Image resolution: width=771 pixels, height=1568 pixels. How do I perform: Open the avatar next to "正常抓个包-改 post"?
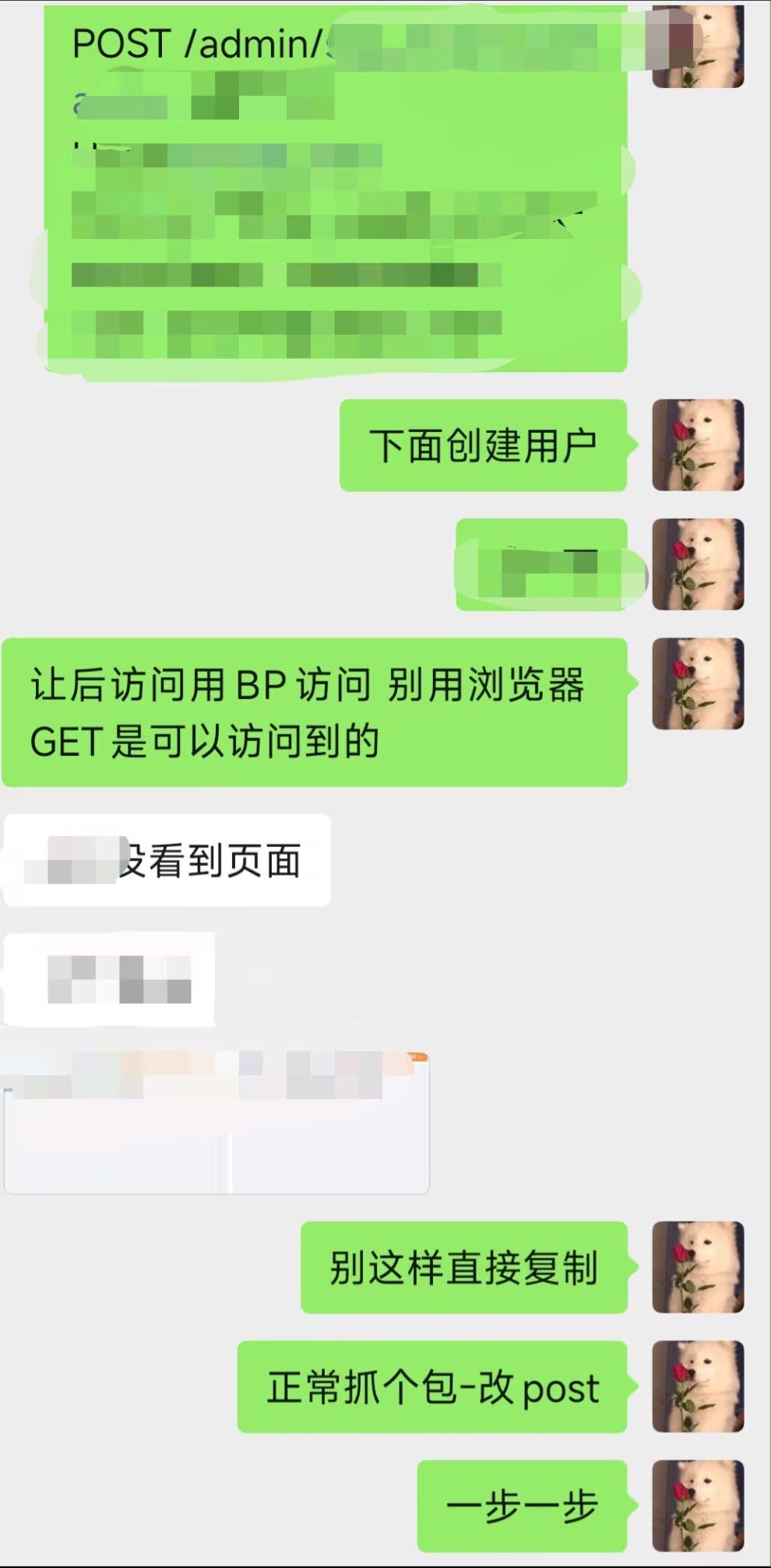698,1387
